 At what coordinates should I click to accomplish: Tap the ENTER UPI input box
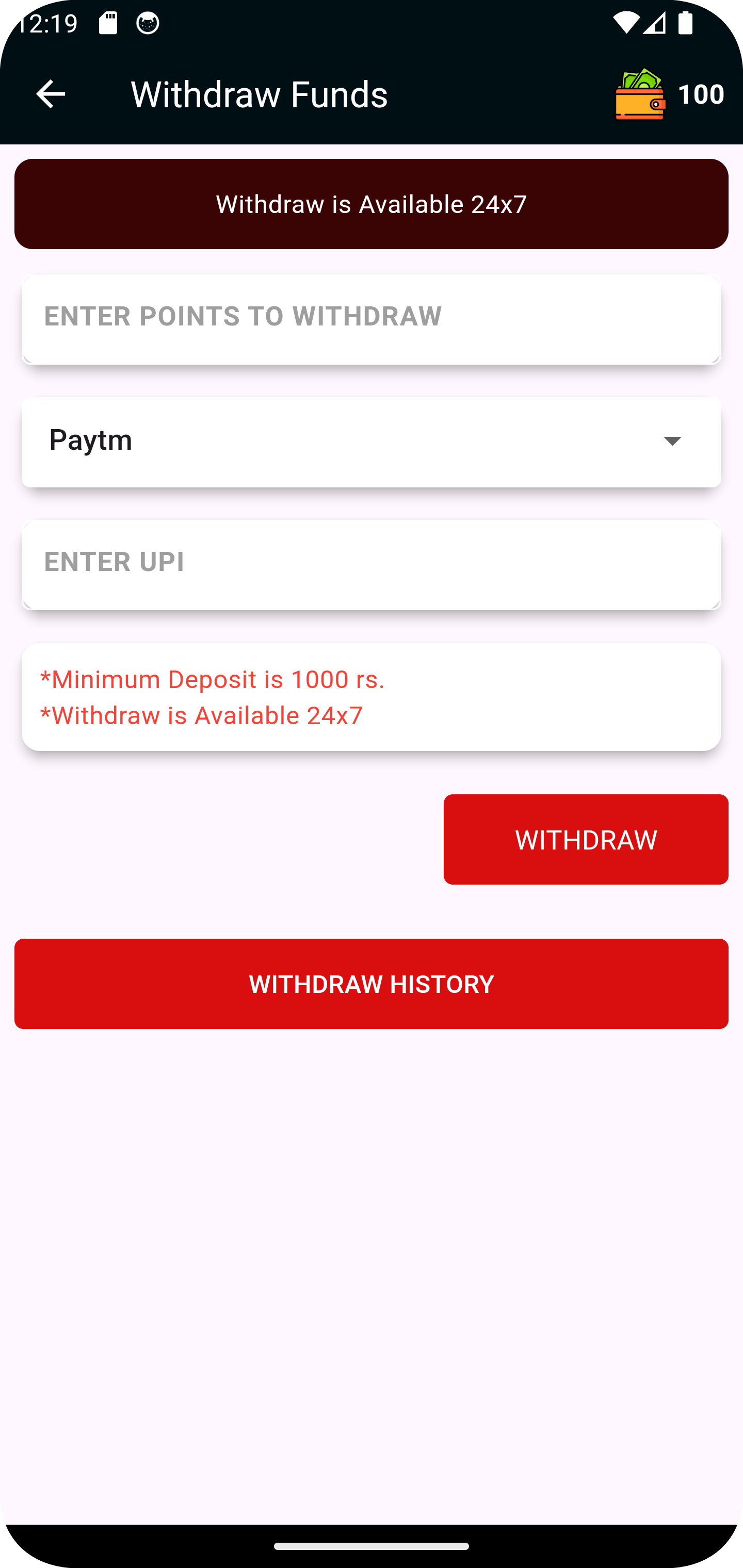pyautogui.click(x=372, y=562)
